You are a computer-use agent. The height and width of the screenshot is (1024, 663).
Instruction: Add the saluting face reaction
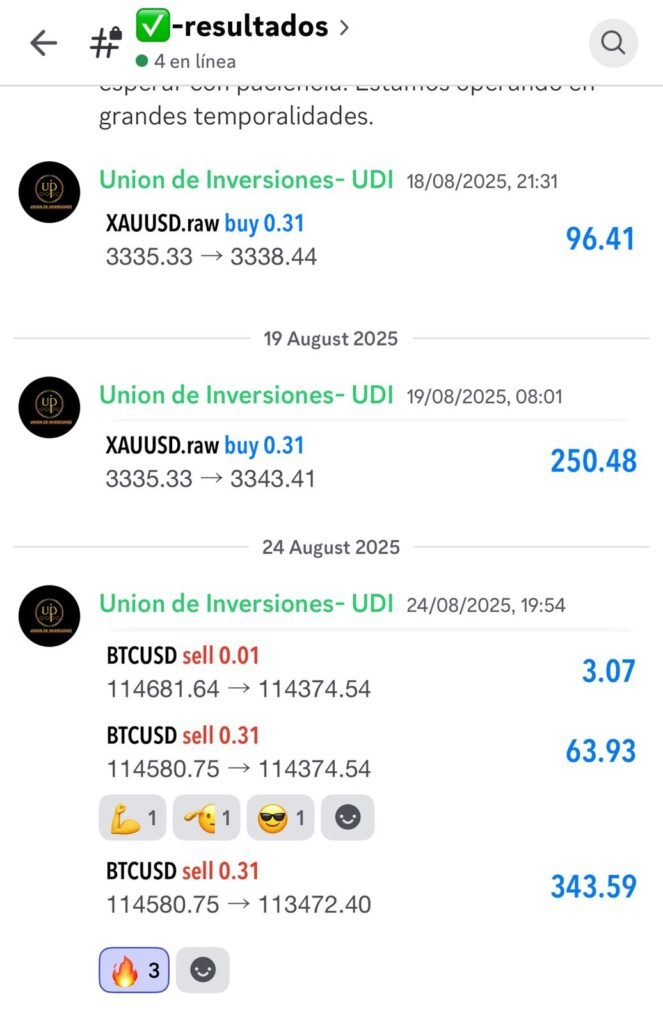[x=207, y=819]
